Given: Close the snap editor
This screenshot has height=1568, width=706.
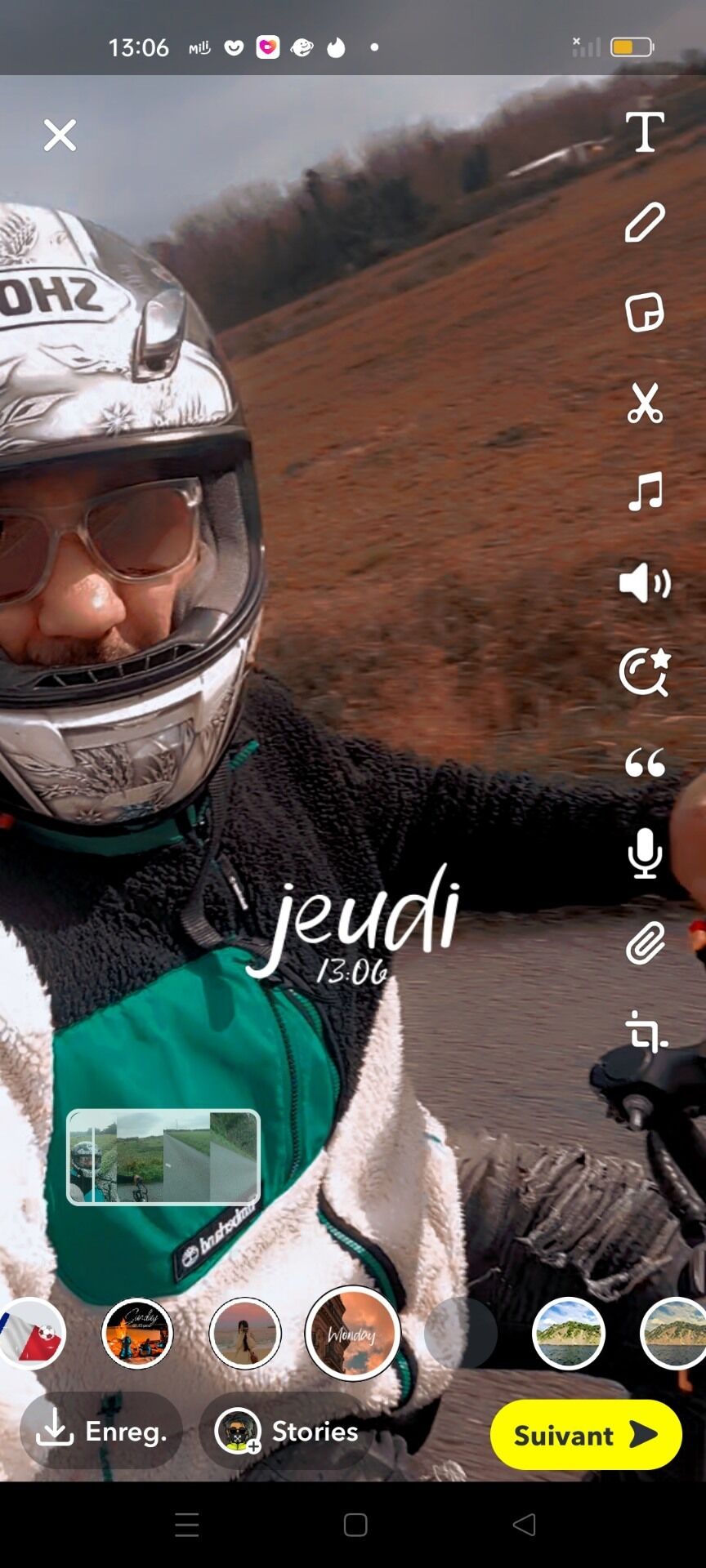Looking at the screenshot, I should click(x=60, y=136).
